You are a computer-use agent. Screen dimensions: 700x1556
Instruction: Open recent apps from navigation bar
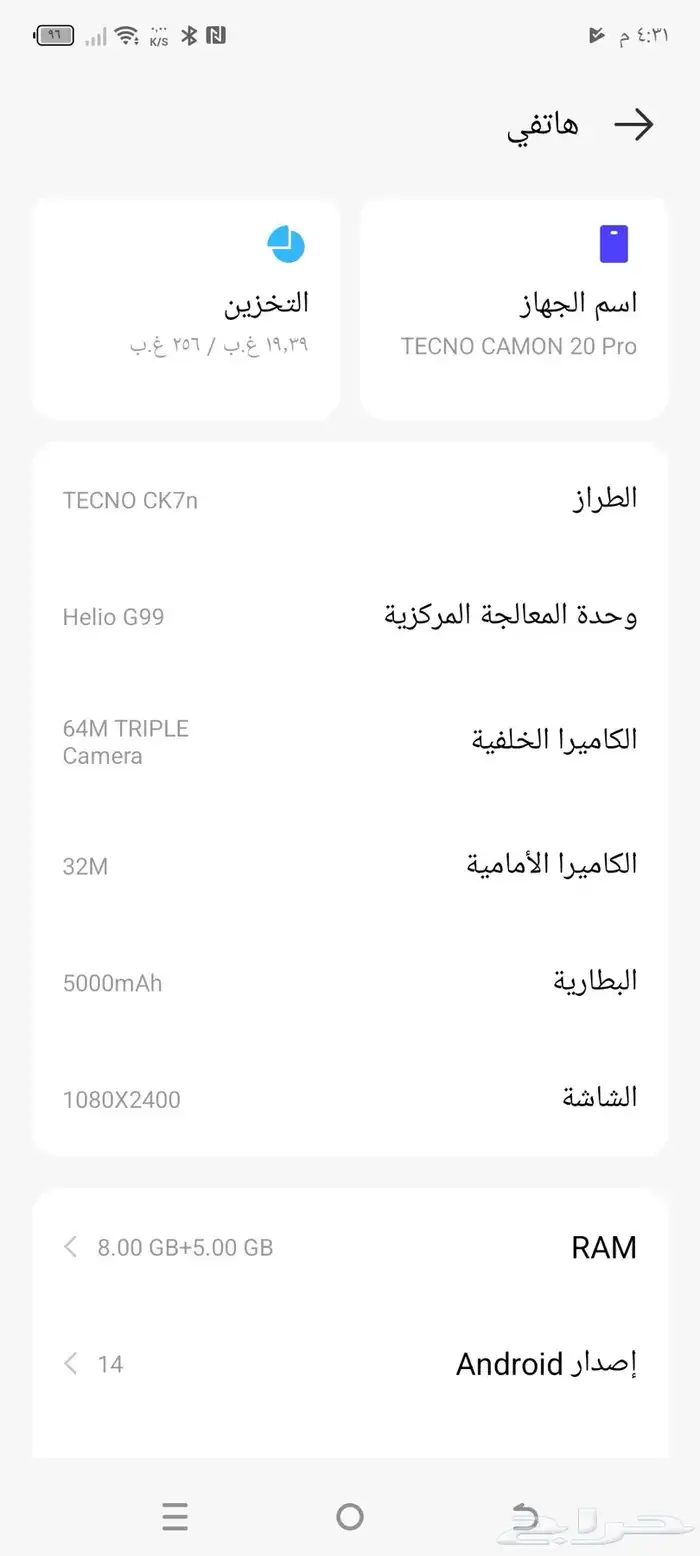pos(175,1517)
